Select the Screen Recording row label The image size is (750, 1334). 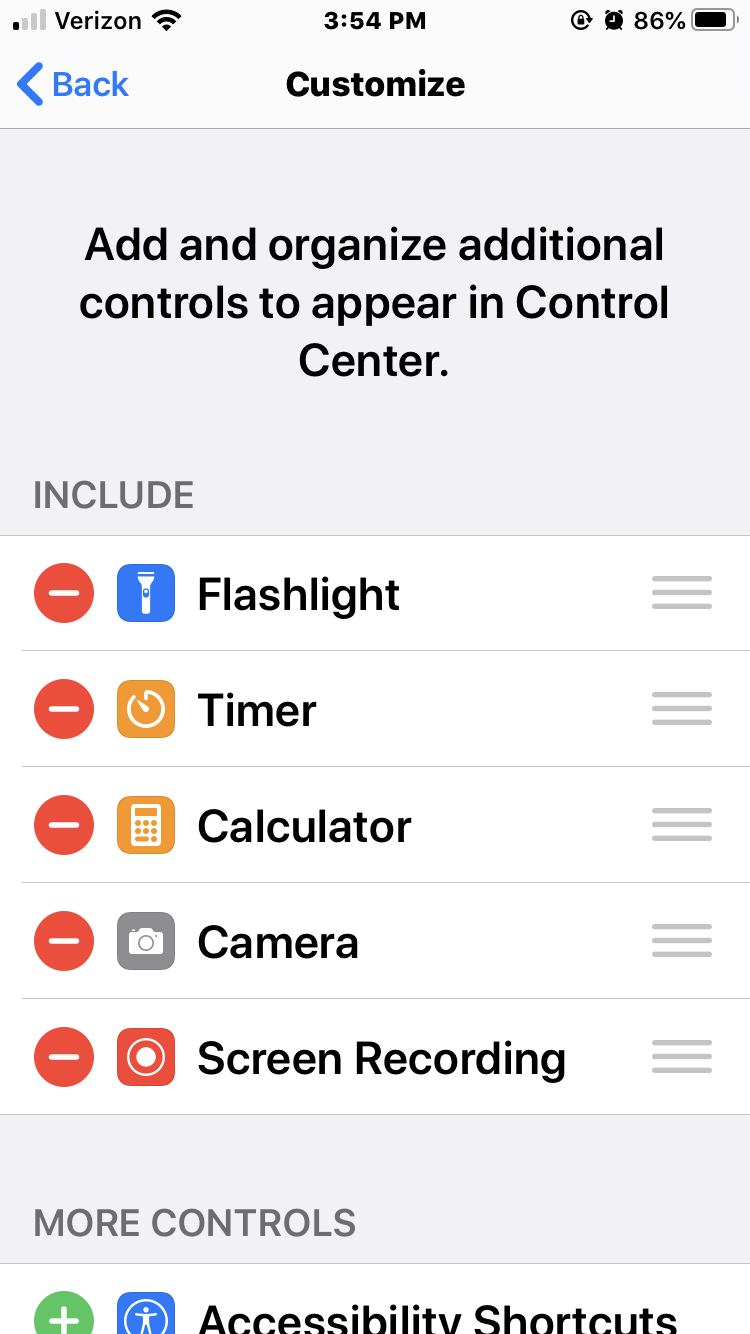(x=382, y=1057)
